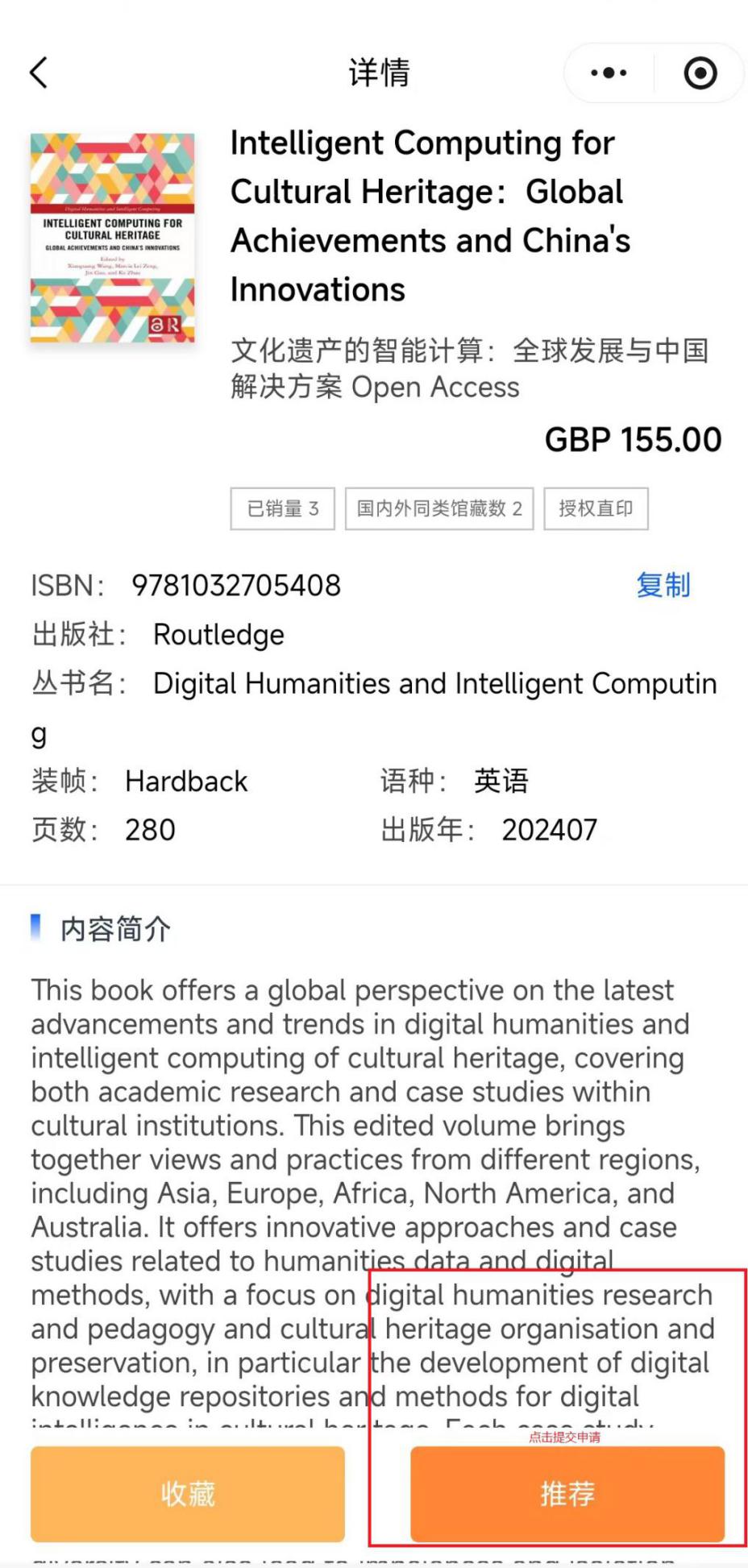Go back using the top-left arrow
748x1568 pixels.
pos(39,73)
